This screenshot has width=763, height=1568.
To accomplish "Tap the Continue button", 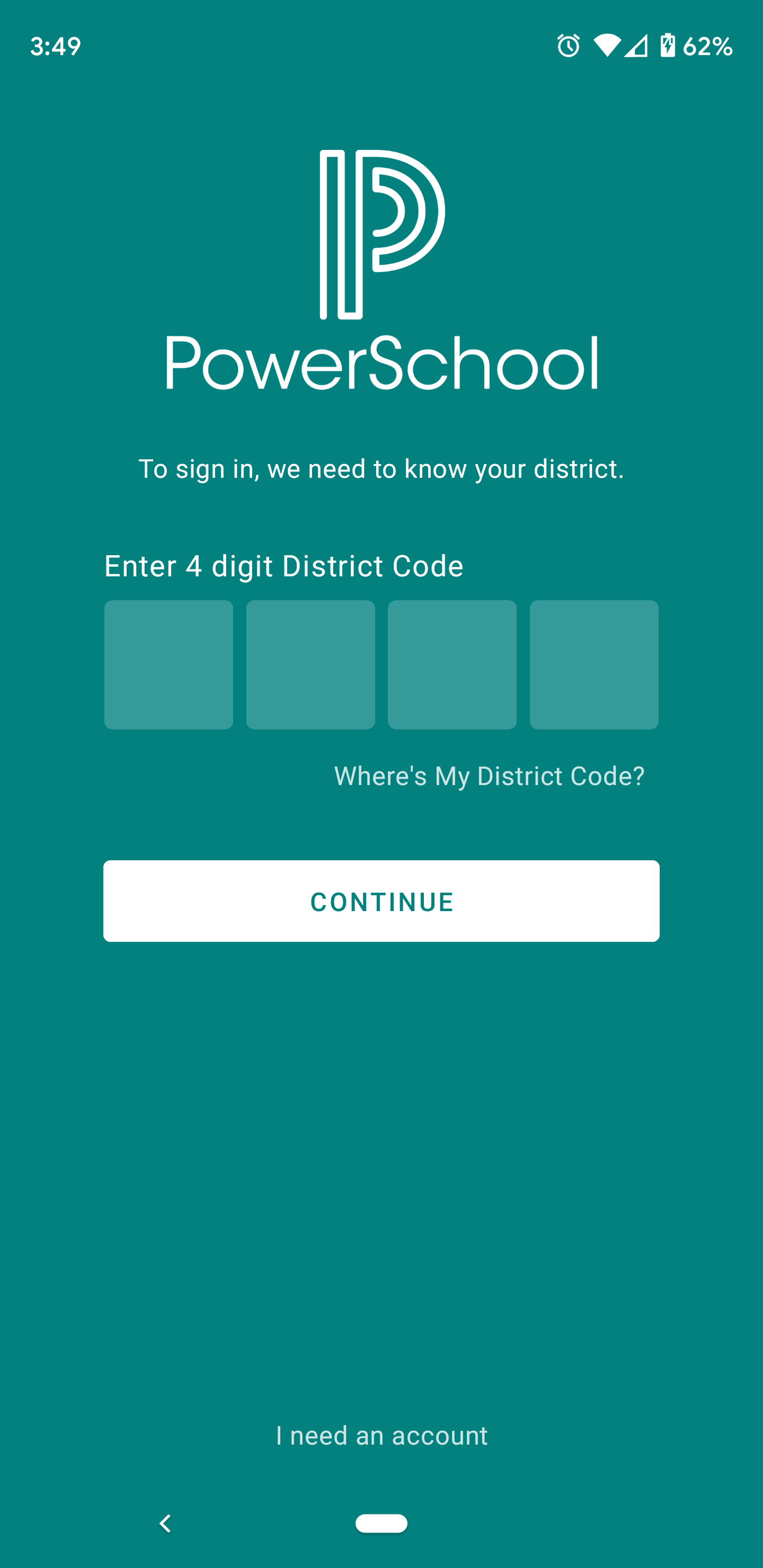I will coord(381,901).
